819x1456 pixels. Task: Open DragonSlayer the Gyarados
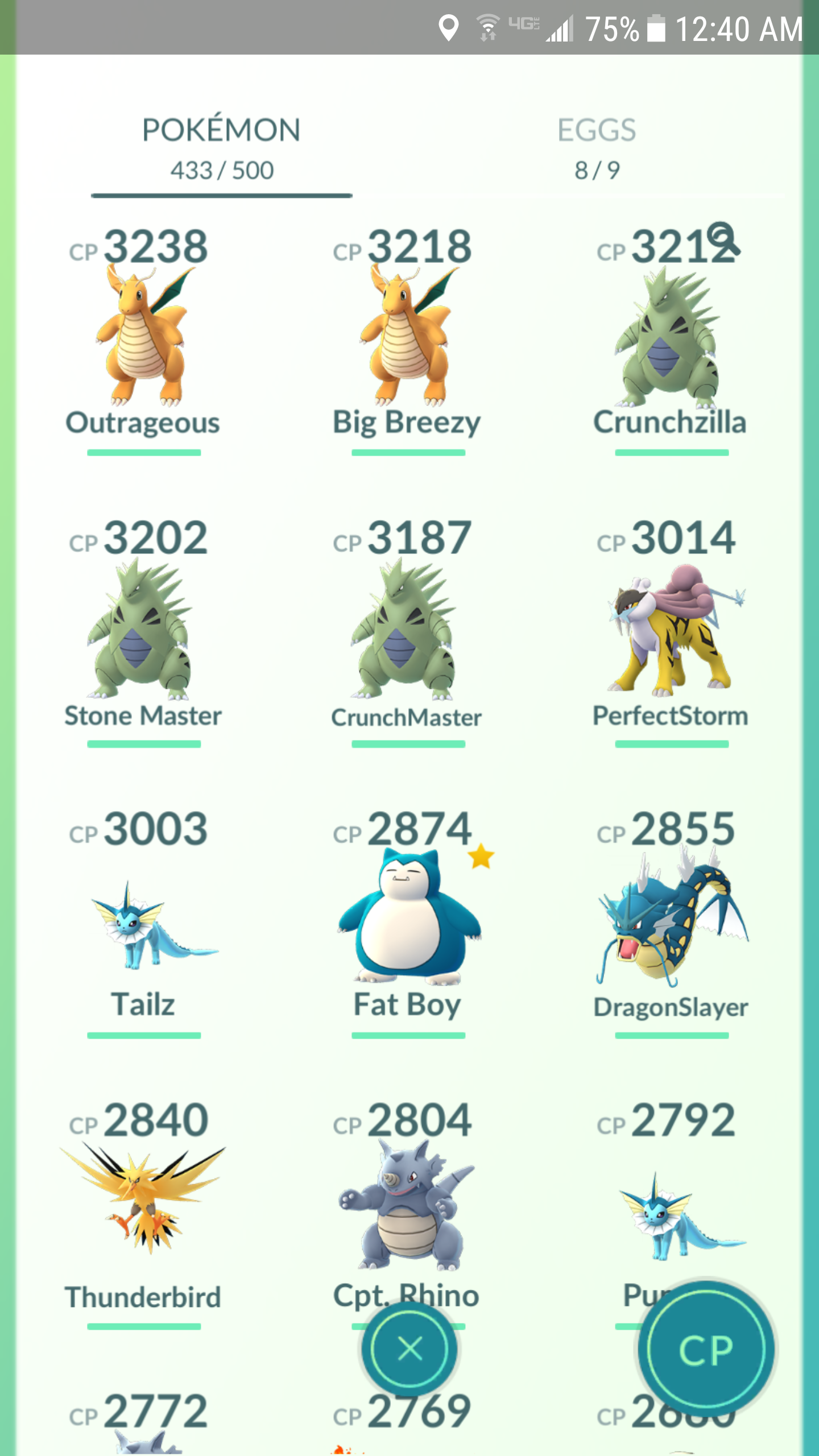click(671, 923)
